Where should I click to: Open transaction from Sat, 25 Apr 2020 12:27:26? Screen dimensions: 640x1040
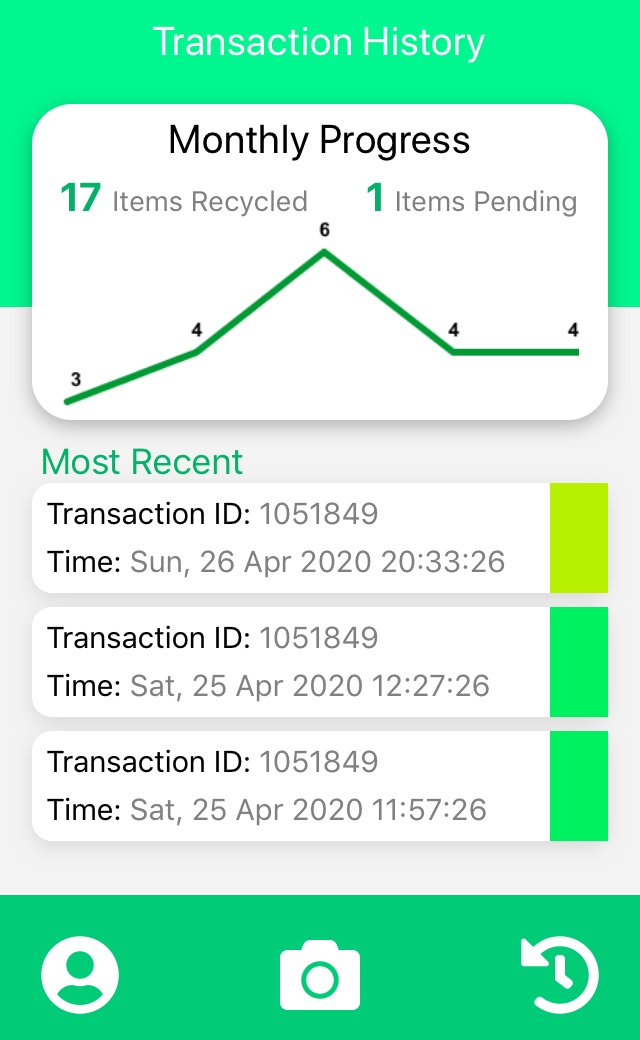click(x=292, y=662)
